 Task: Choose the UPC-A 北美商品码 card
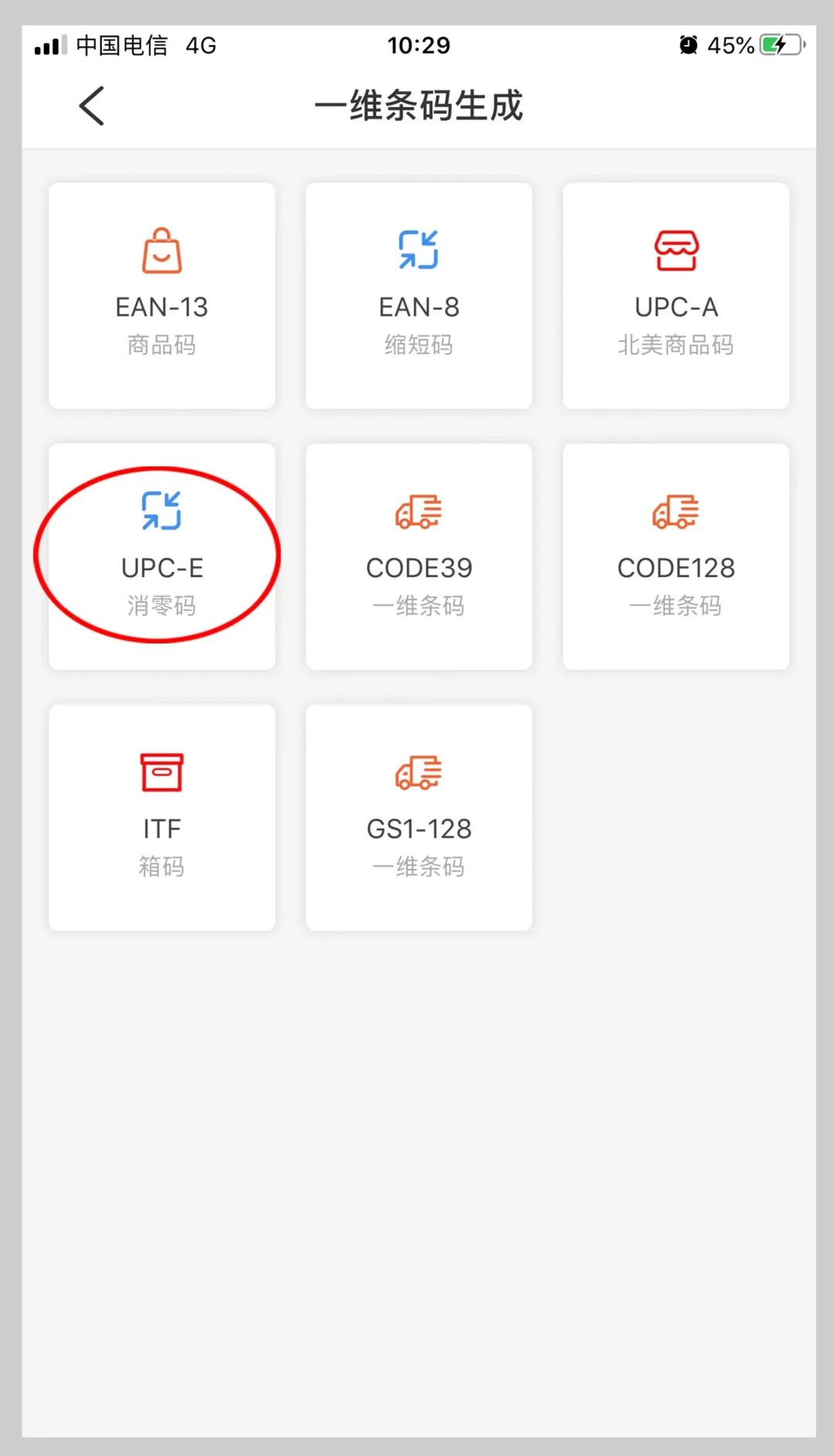676,296
